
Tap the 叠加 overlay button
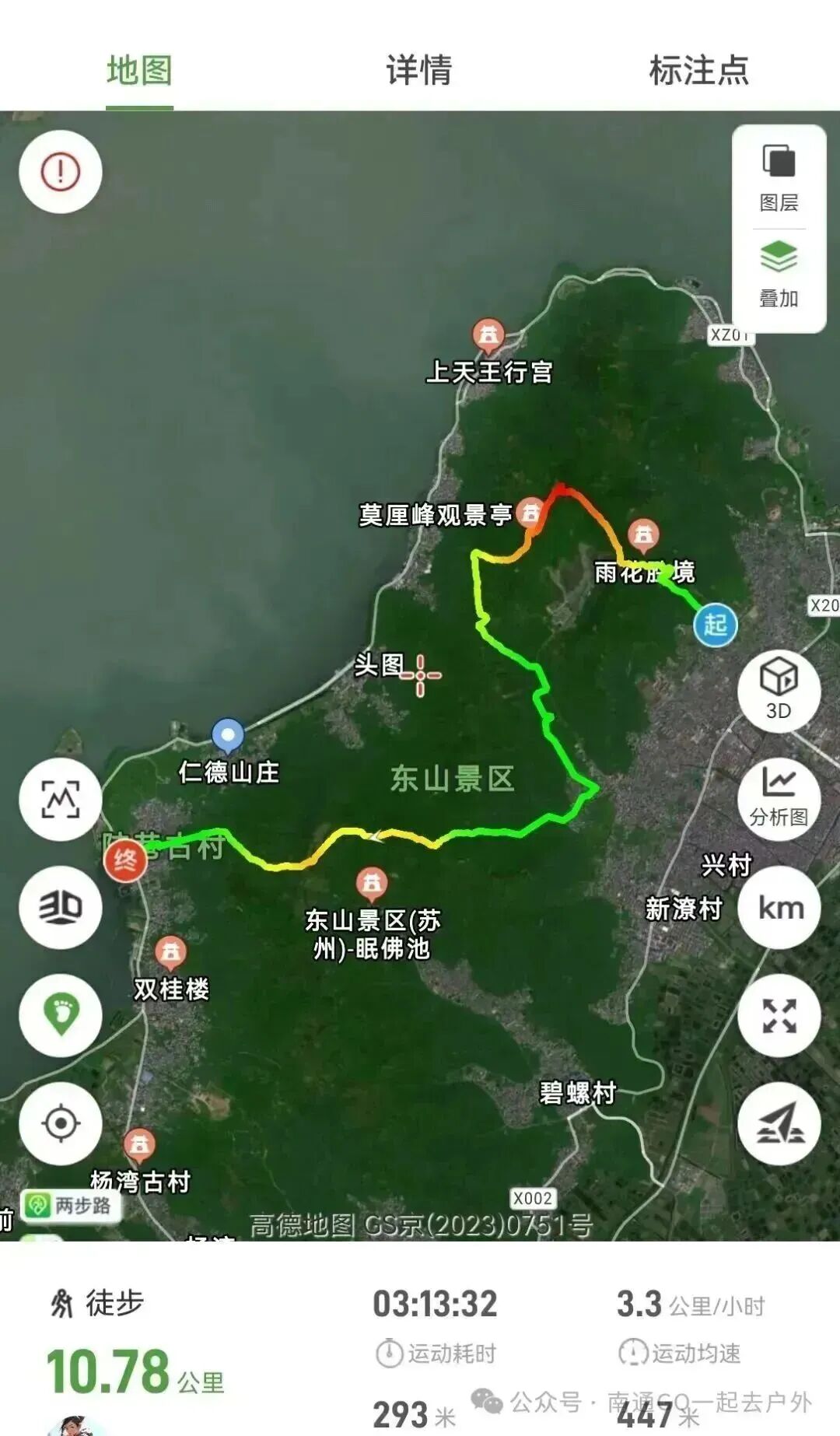(x=779, y=275)
